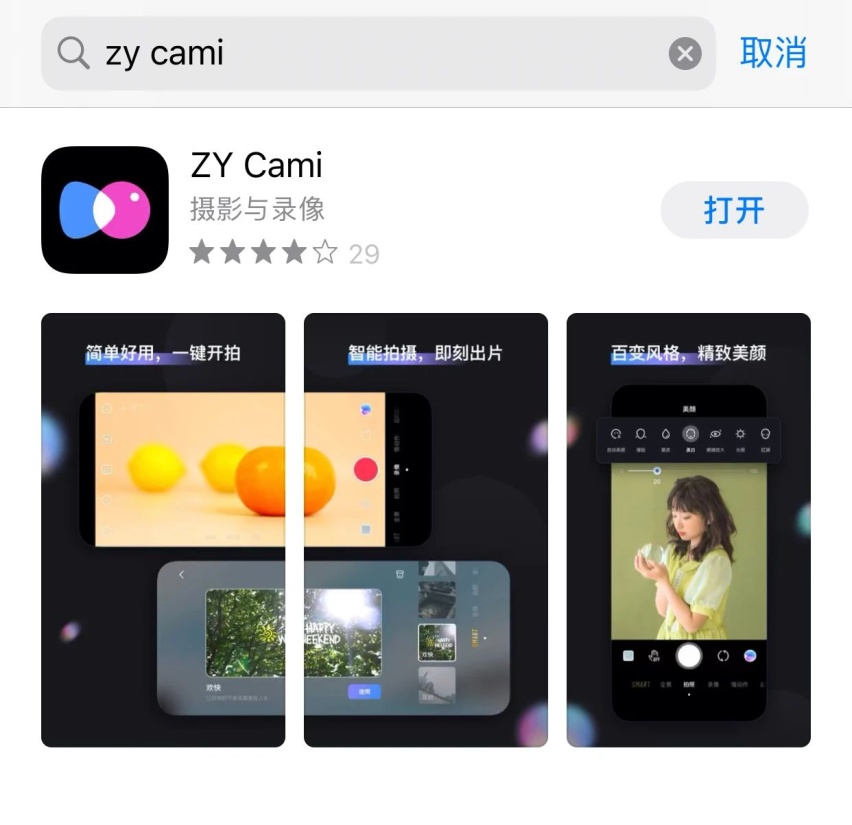Open ZY Cami with the 打开 button
This screenshot has height=825, width=852.
(734, 210)
